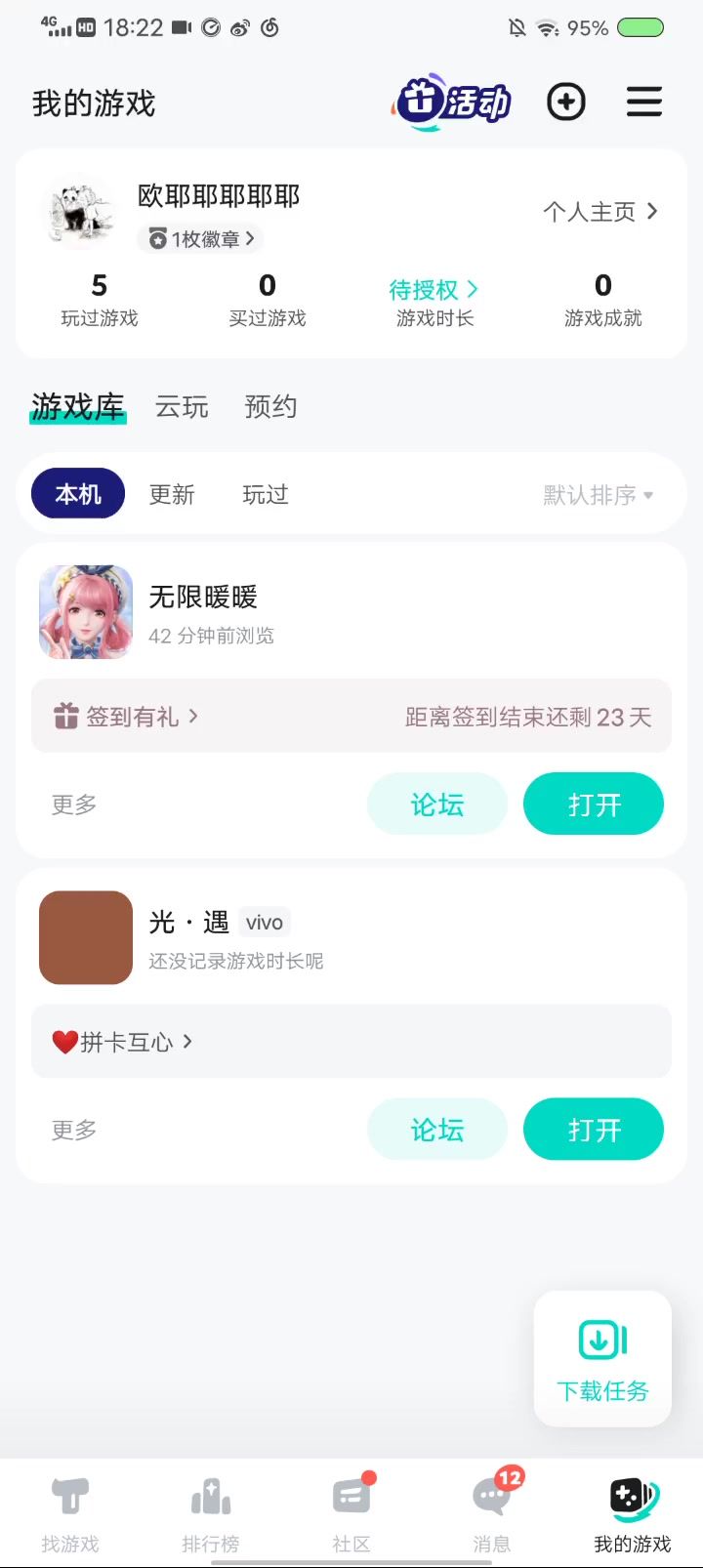Viewport: 703px width, 1568px height.
Task: Open the 下载任务 download tasks button
Action: (x=602, y=1360)
